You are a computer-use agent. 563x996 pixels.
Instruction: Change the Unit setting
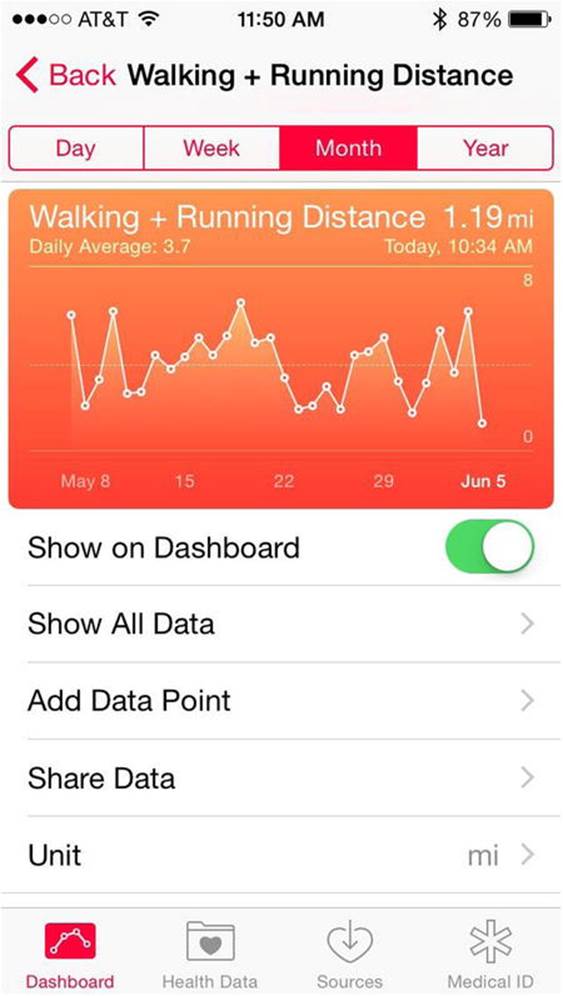282,855
